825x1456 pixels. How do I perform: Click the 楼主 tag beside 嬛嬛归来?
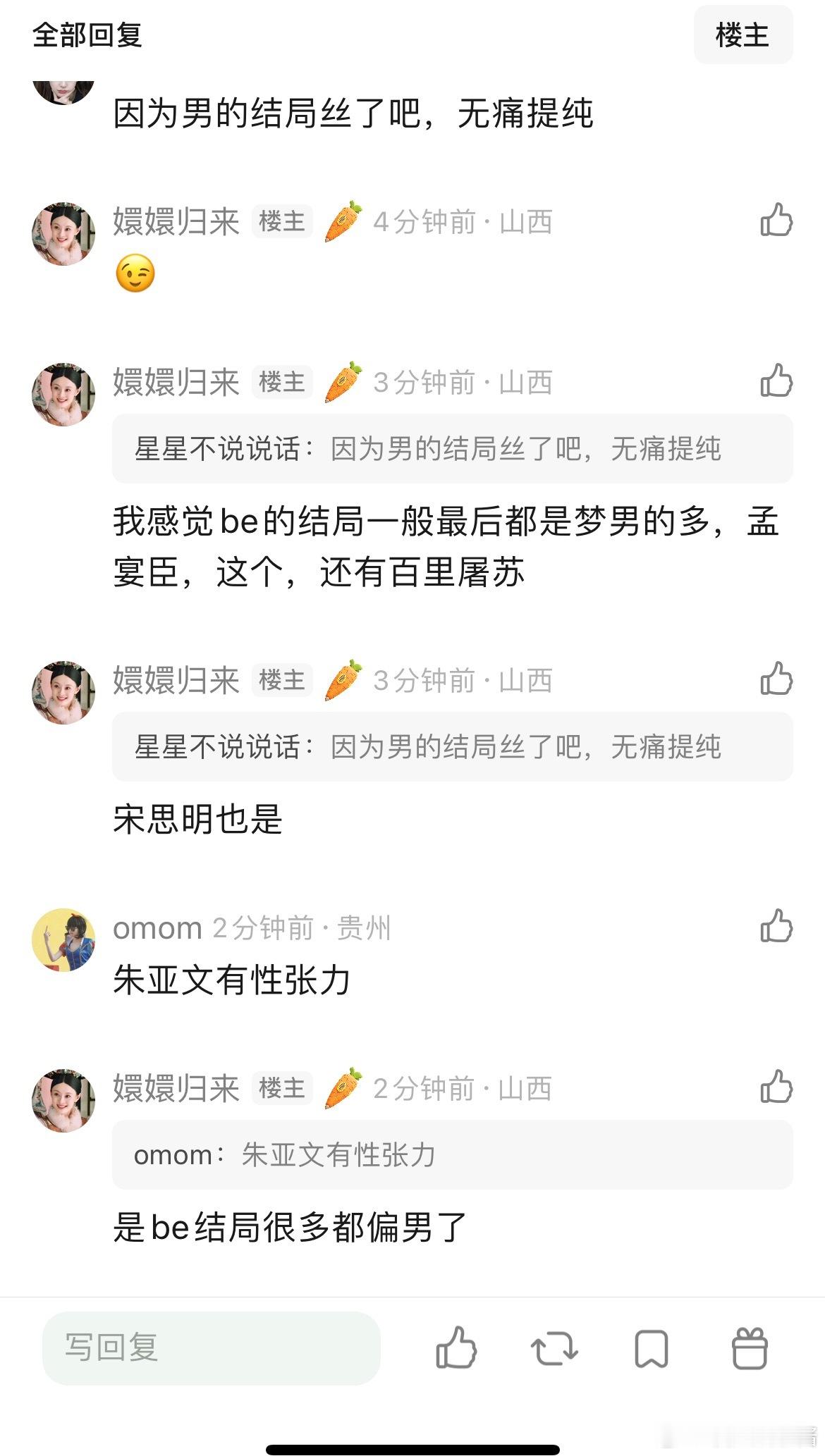click(x=282, y=221)
